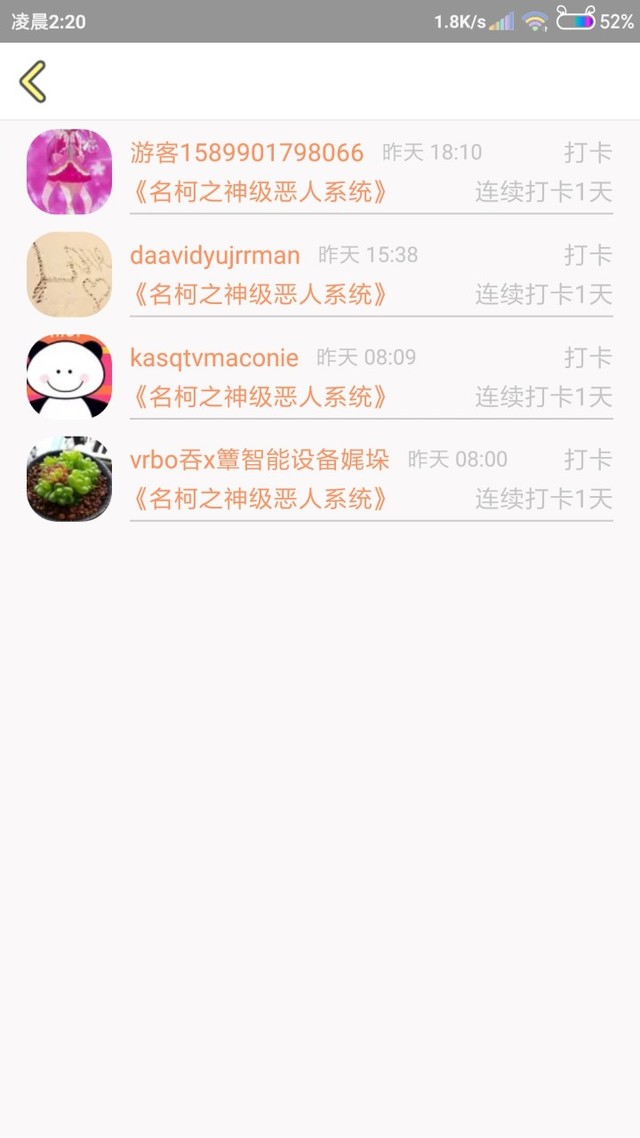The image size is (640, 1138).
Task: Open the succulent plant avatar
Action: click(x=69, y=479)
